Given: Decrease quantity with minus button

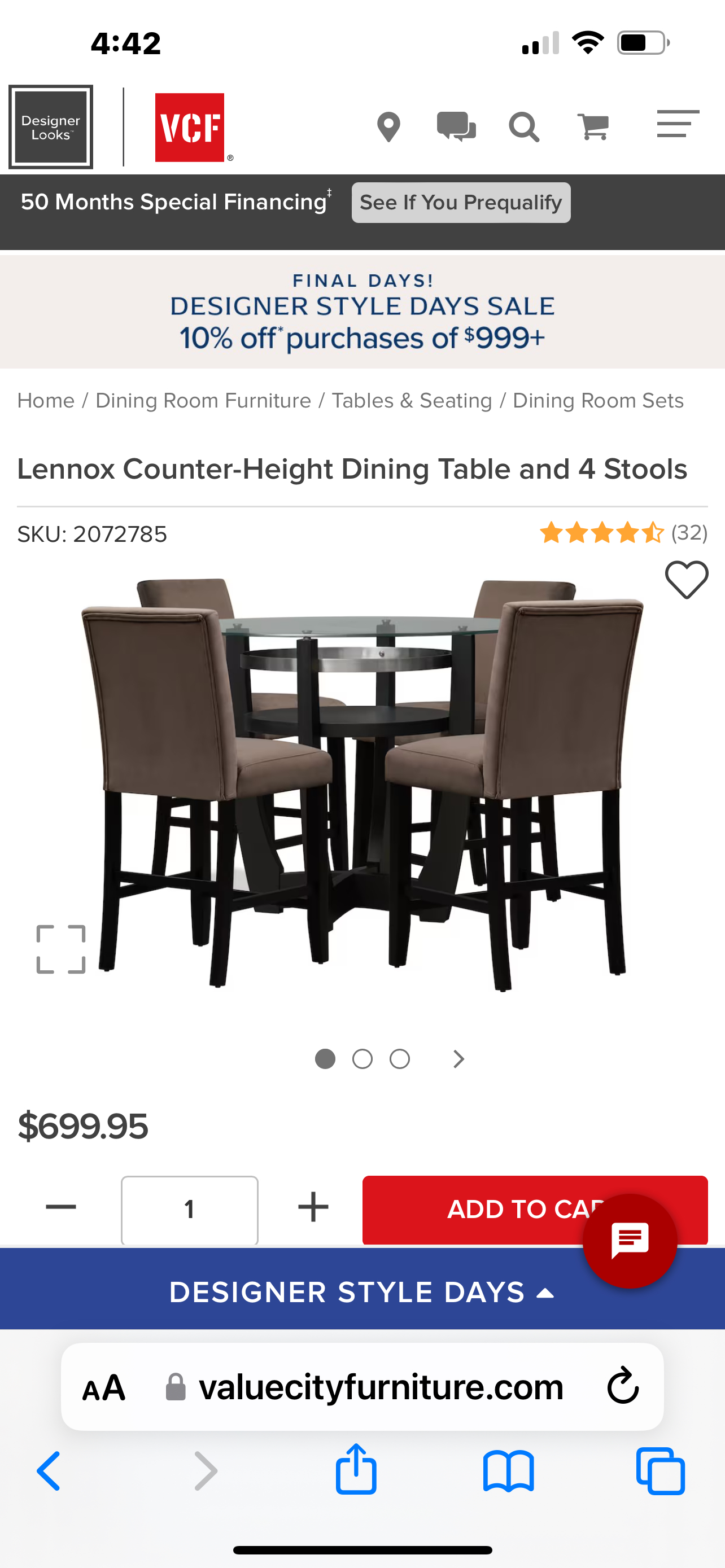Looking at the screenshot, I should (61, 1207).
